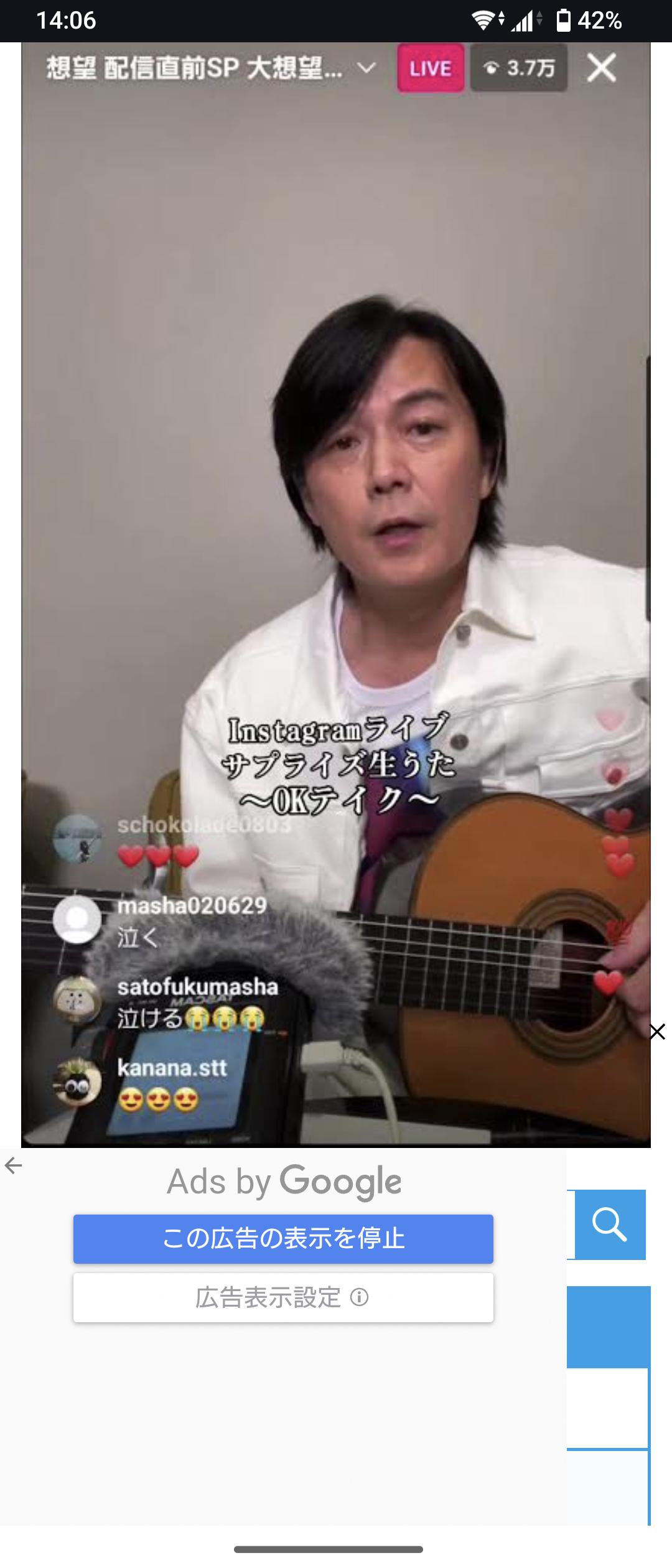Close the ad with the small black X
672x1568 pixels.
[657, 1032]
